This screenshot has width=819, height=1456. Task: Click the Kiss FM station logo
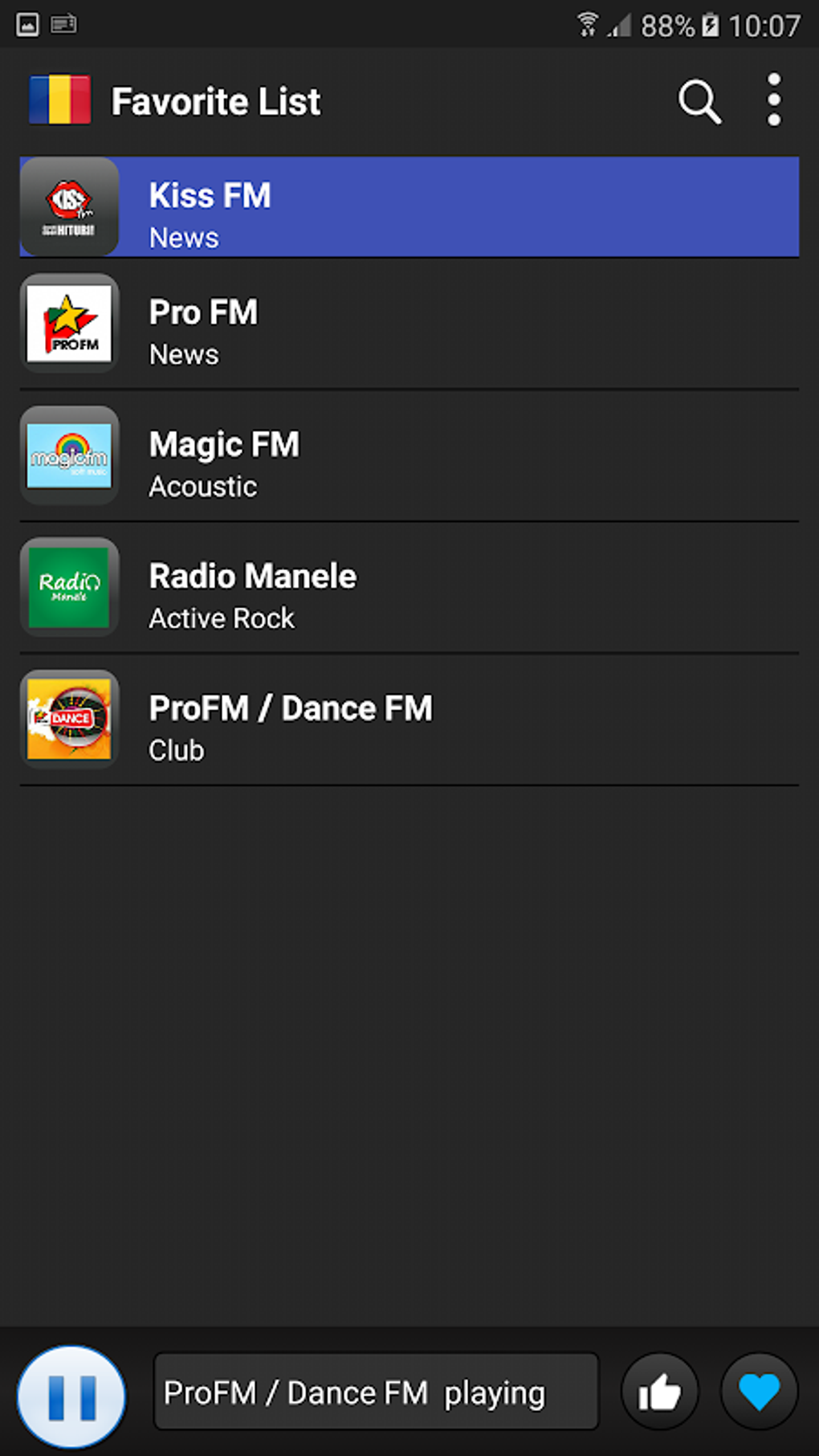(x=69, y=206)
